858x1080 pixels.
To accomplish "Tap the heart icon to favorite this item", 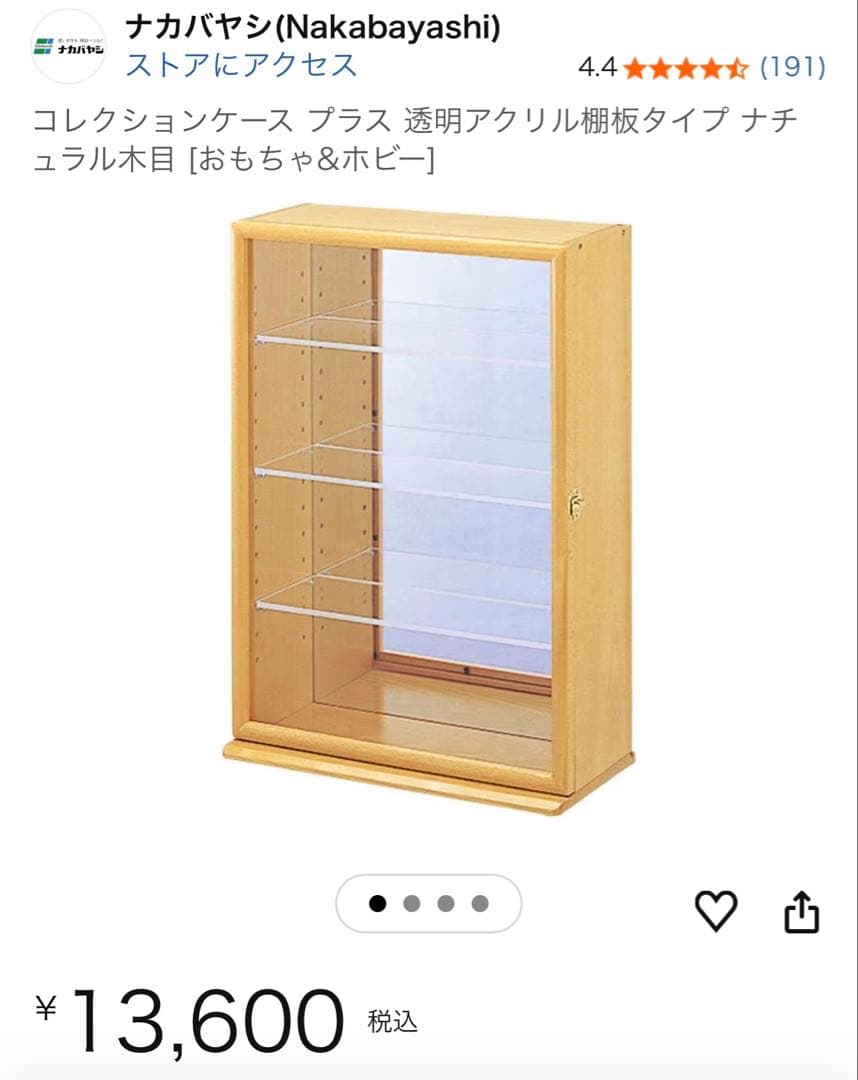I will (714, 912).
